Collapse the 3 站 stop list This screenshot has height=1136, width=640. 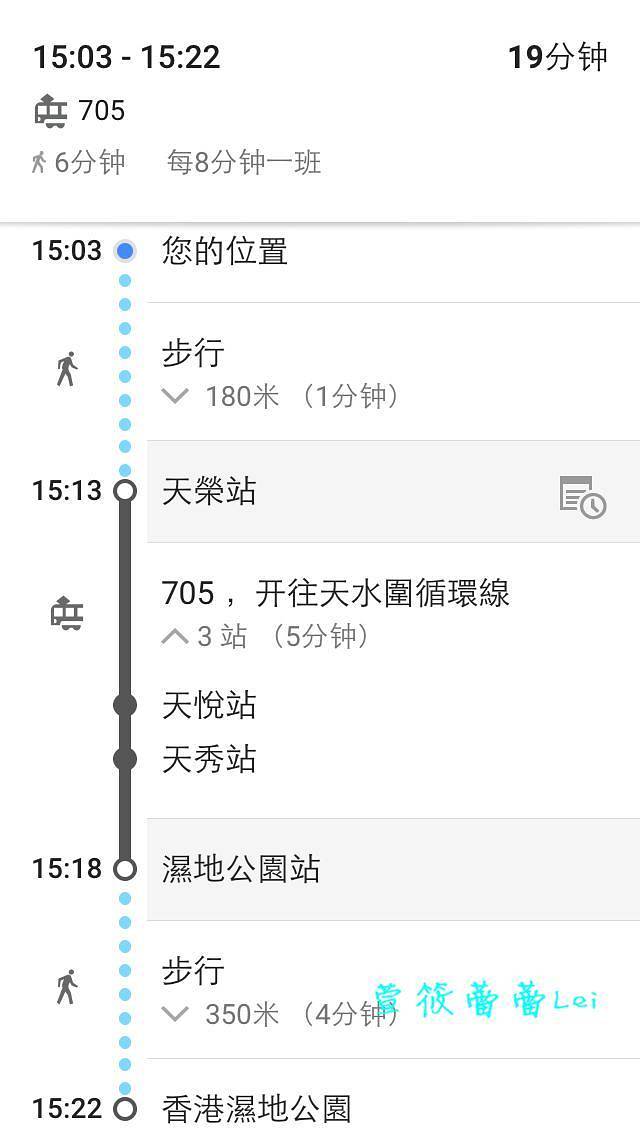[x=175, y=637]
